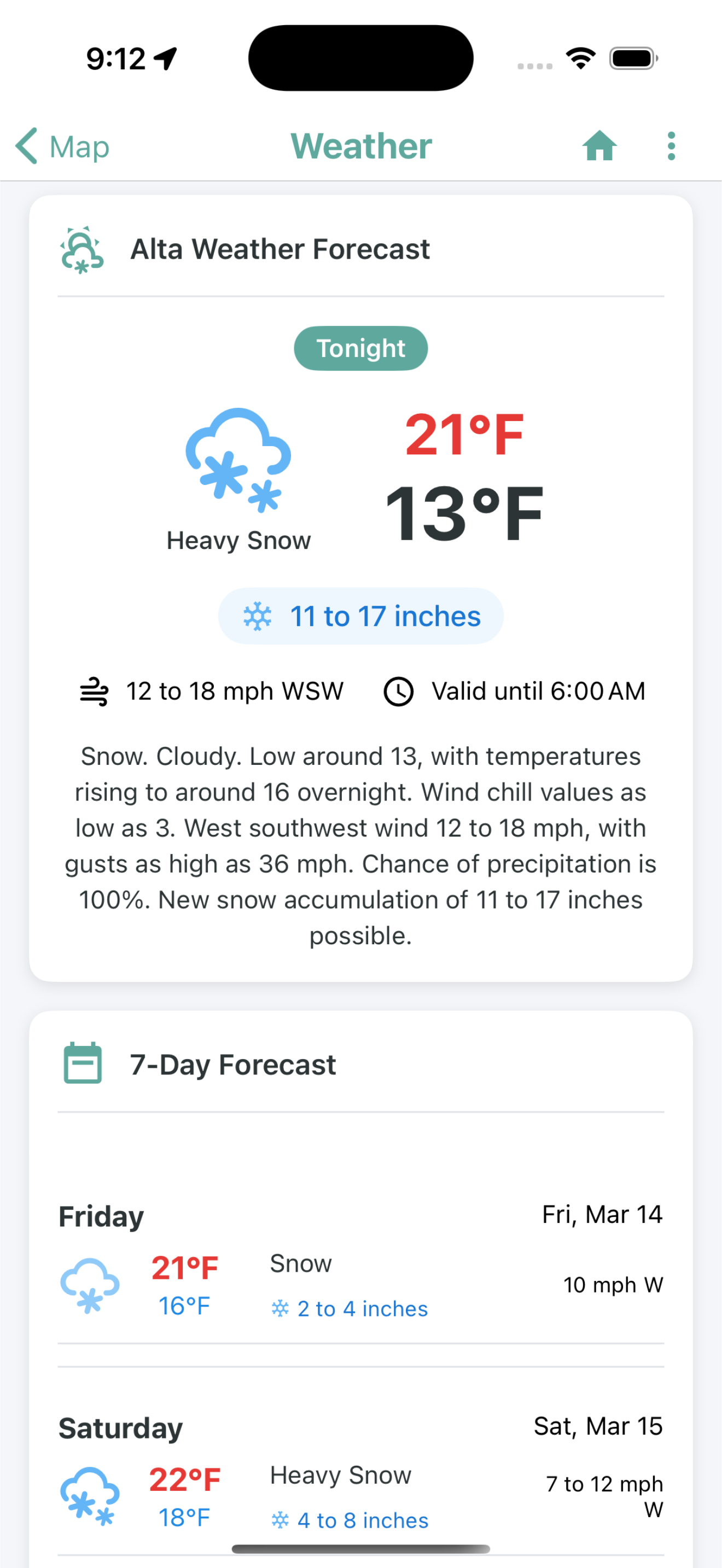722x1568 pixels.
Task: Toggle the Tonight forecast pill
Action: (360, 348)
